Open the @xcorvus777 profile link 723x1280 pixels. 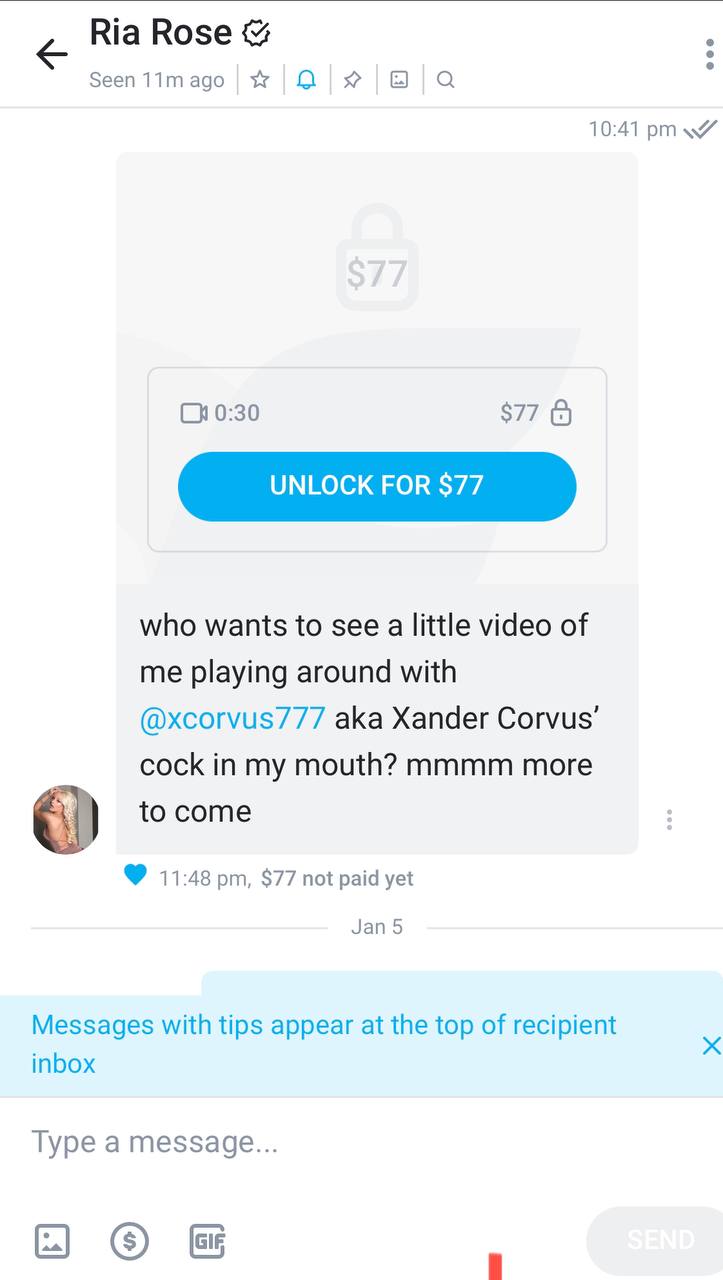232,718
